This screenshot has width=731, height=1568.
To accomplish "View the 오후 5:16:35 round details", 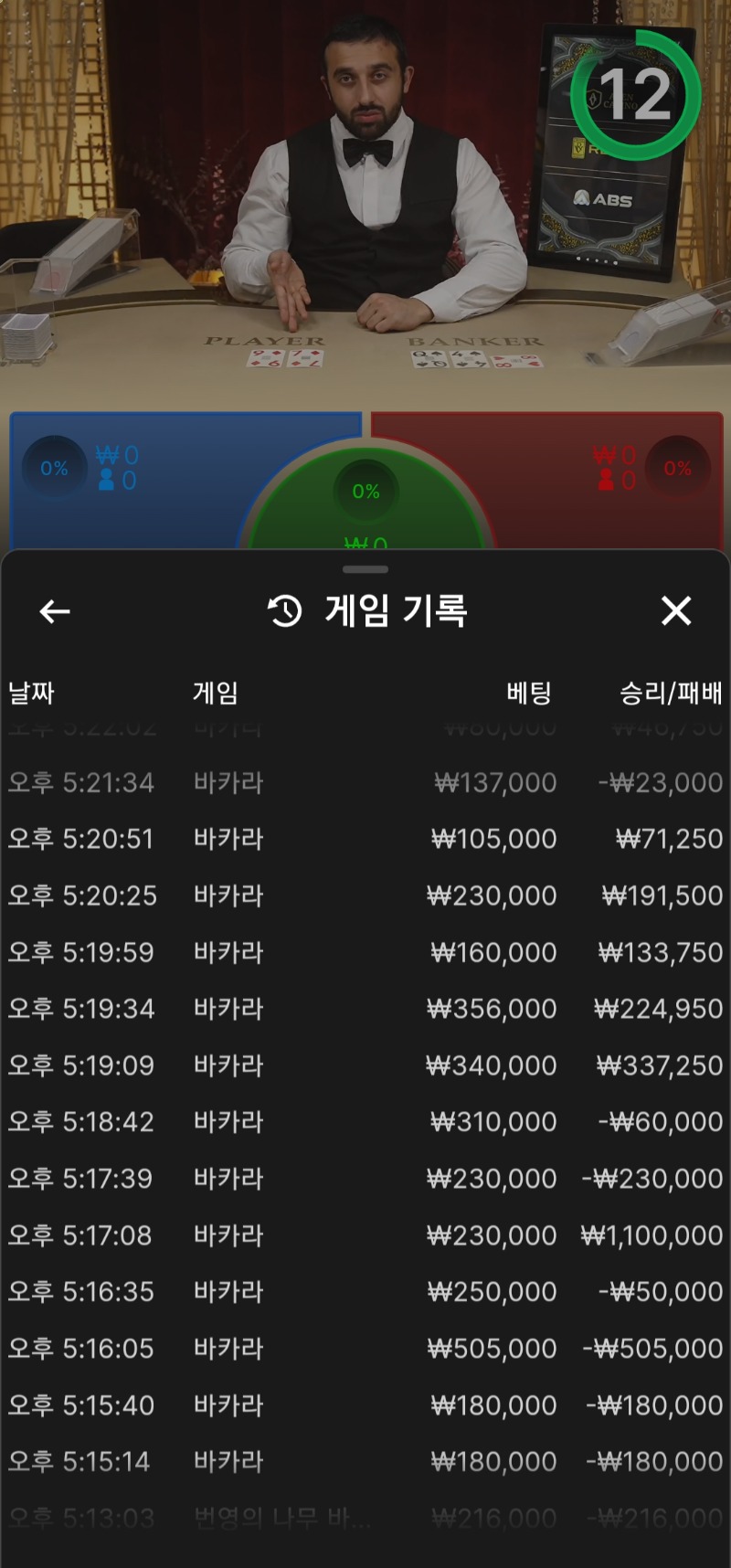I will (x=365, y=1292).
